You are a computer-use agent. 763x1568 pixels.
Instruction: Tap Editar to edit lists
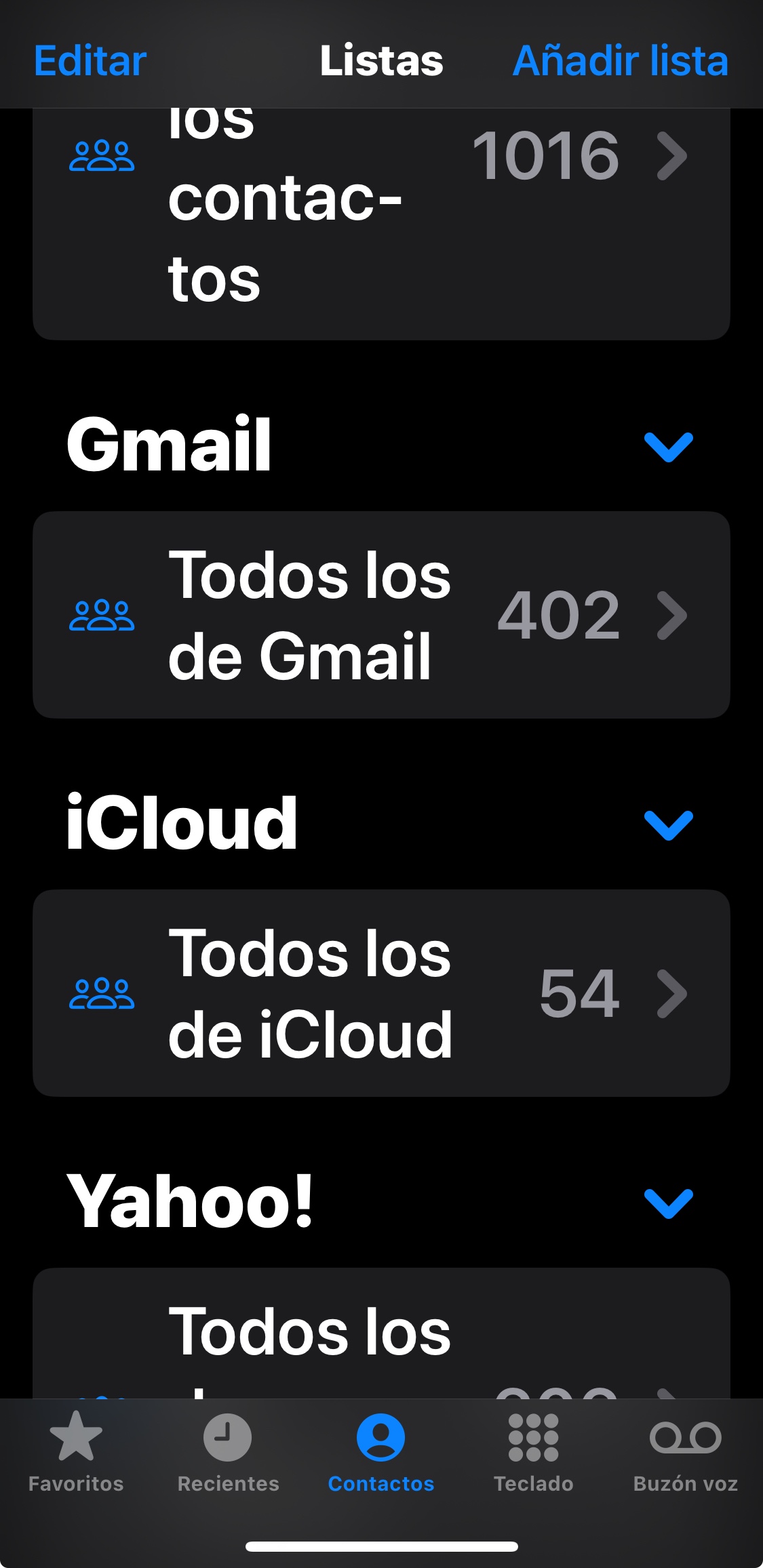[90, 61]
